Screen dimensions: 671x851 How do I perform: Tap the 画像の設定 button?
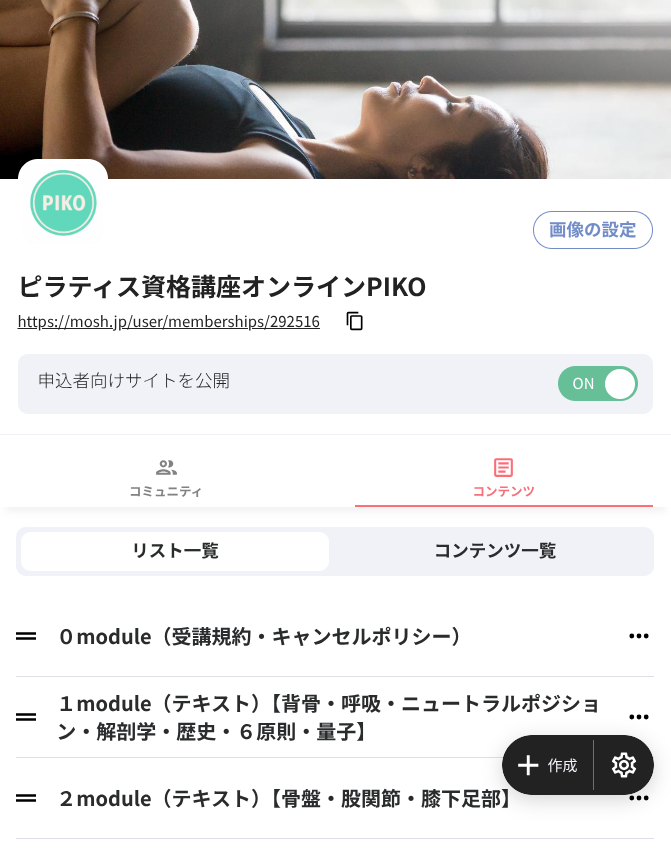592,230
